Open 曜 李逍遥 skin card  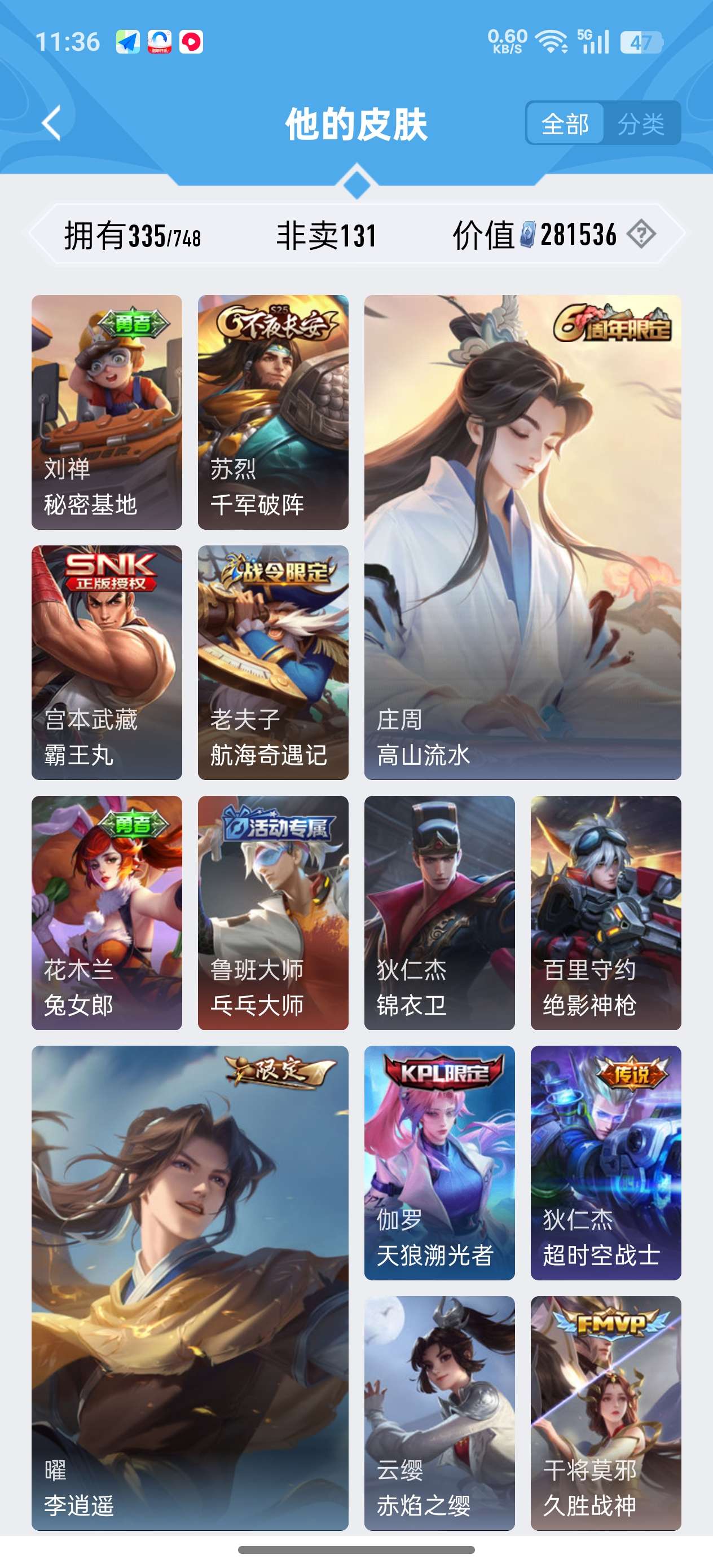190,1287
